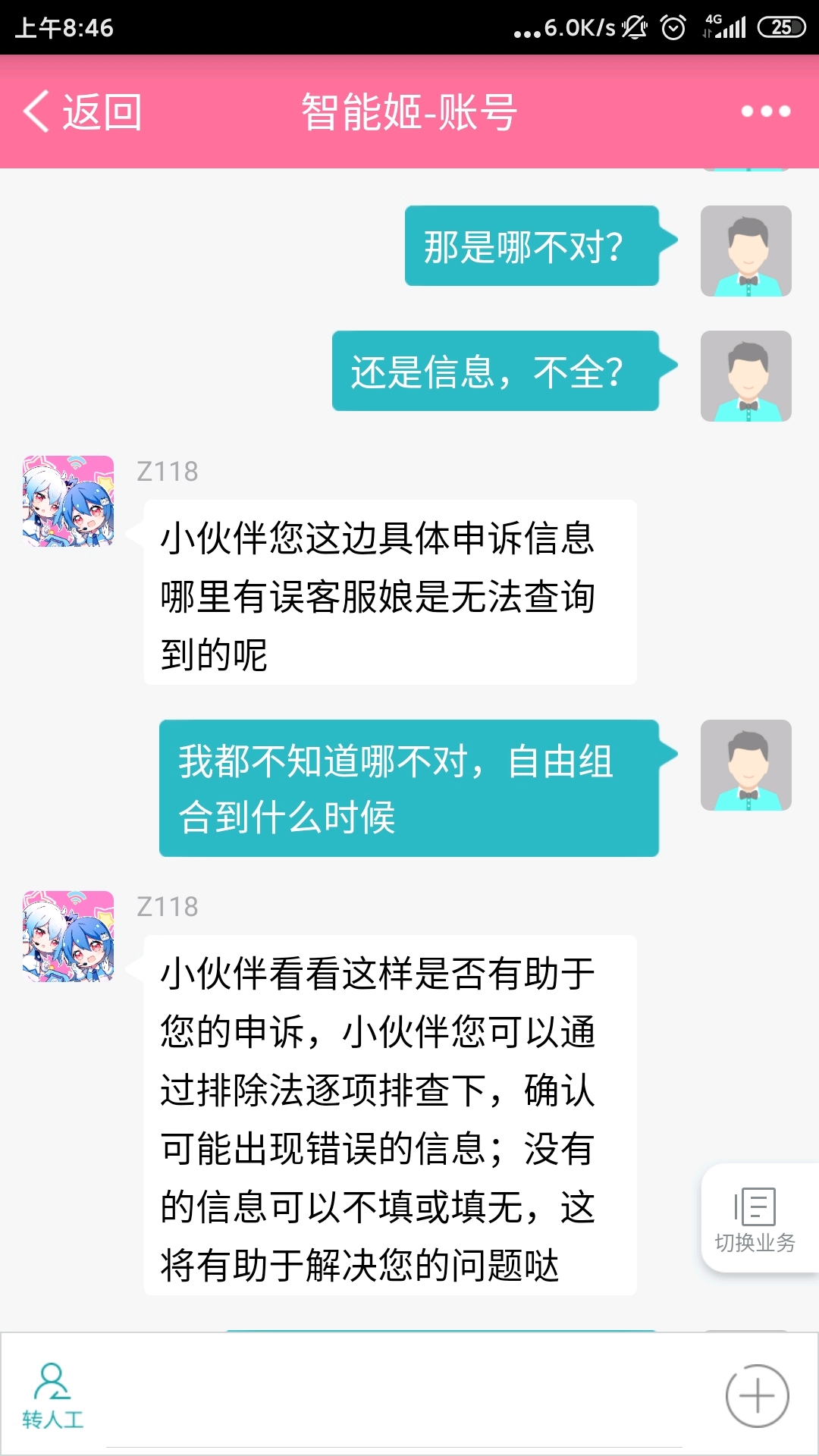819x1456 pixels.
Task: Tap 返回 to go back
Action: click(x=83, y=112)
